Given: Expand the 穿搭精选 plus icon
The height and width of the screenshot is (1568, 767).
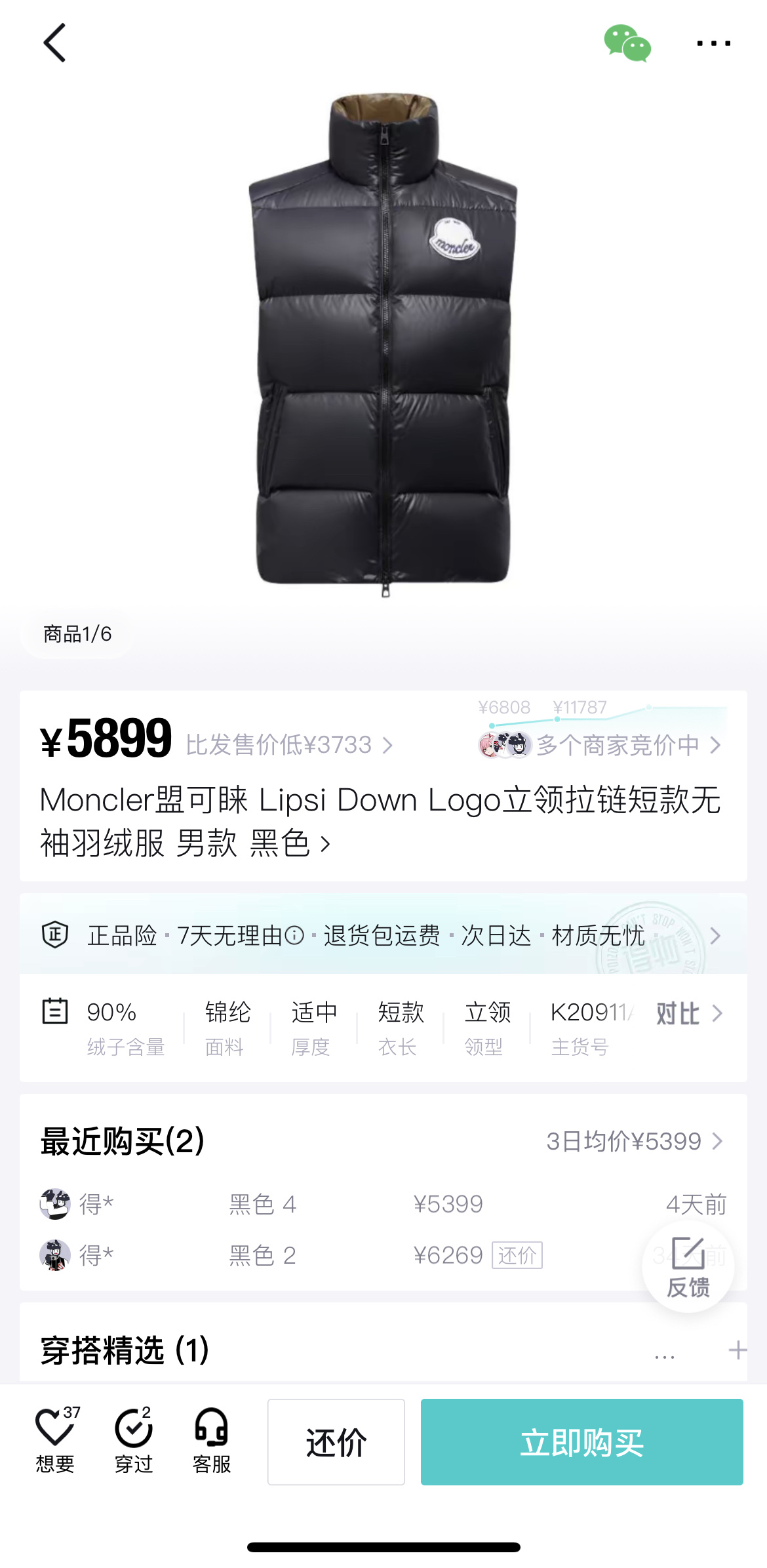Looking at the screenshot, I should click(737, 1350).
